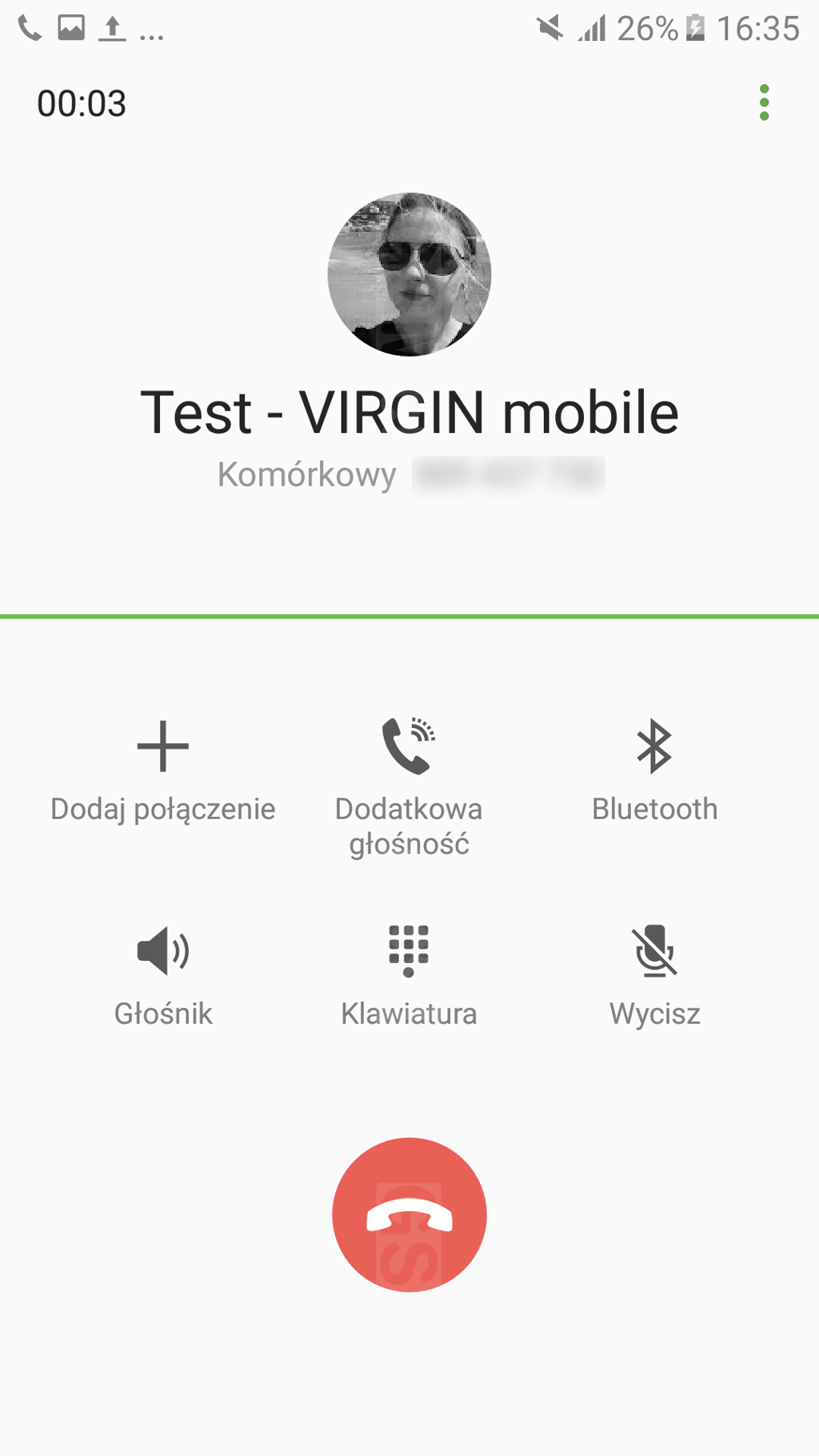Tap Dodaj połączenie to add a call
Image resolution: width=819 pixels, height=1456 pixels.
[163, 770]
